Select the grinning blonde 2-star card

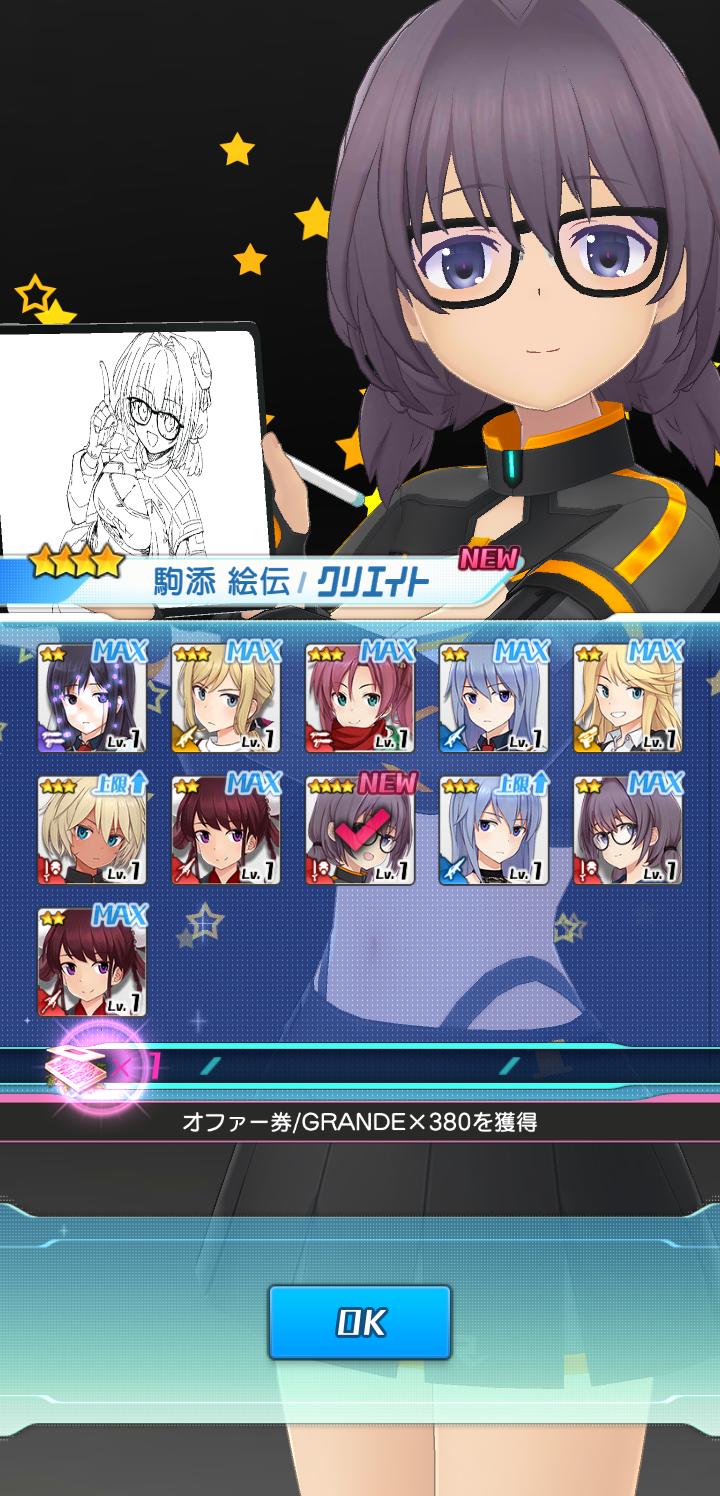tap(628, 698)
